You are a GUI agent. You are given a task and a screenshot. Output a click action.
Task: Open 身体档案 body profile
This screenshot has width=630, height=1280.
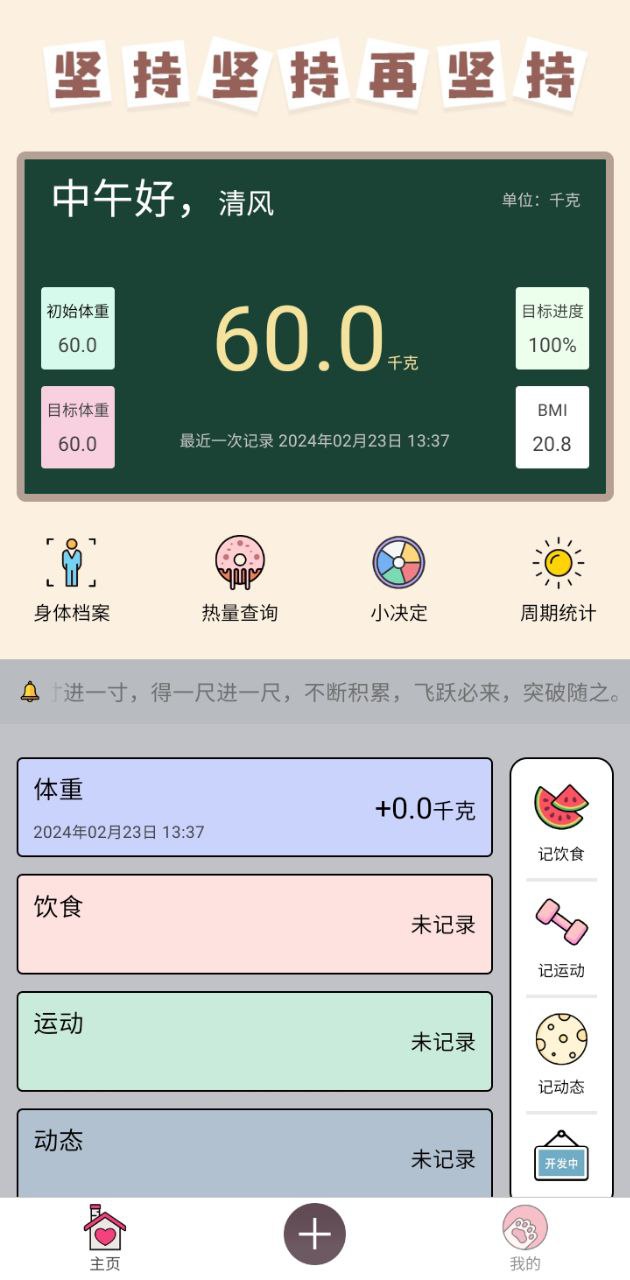[x=71, y=578]
